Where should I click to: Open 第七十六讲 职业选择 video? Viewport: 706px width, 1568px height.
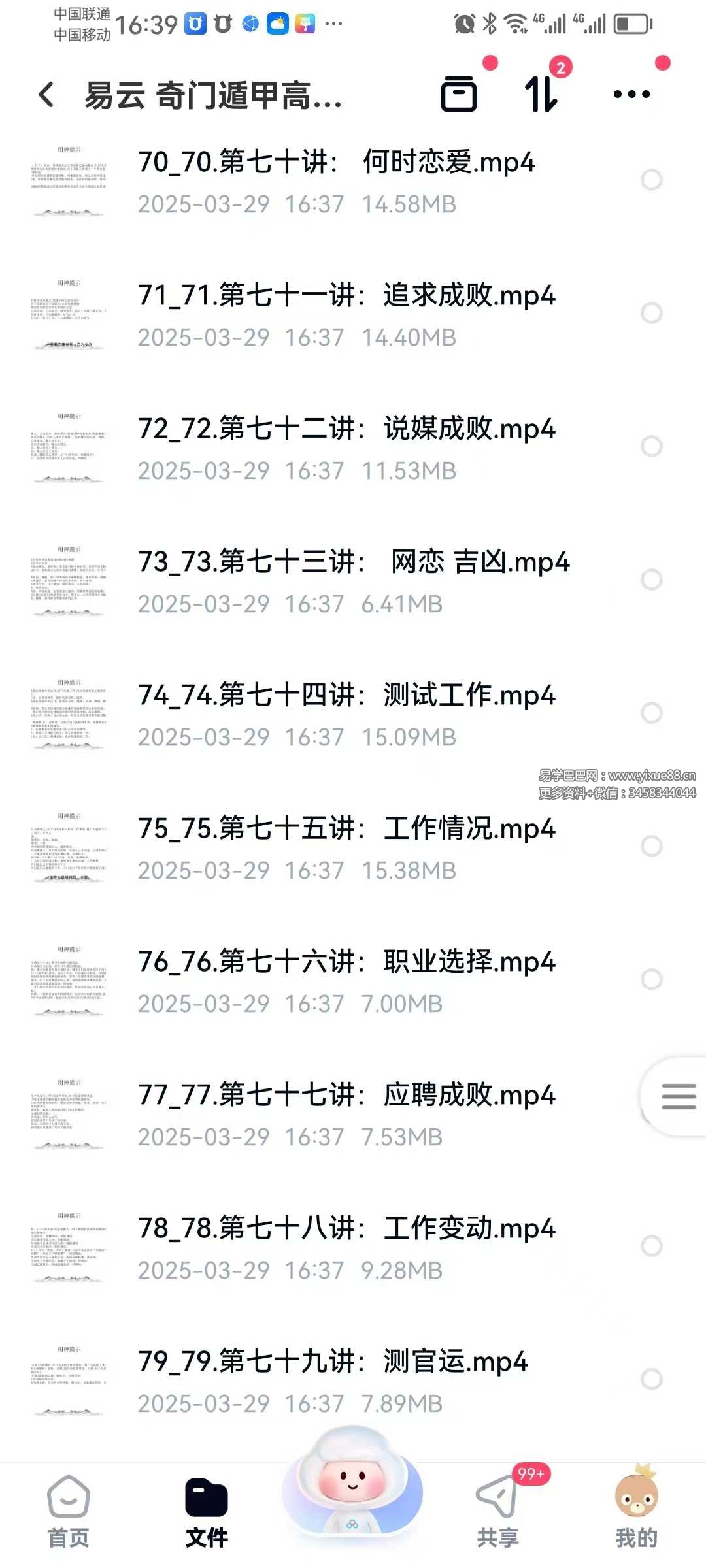pyautogui.click(x=346, y=962)
